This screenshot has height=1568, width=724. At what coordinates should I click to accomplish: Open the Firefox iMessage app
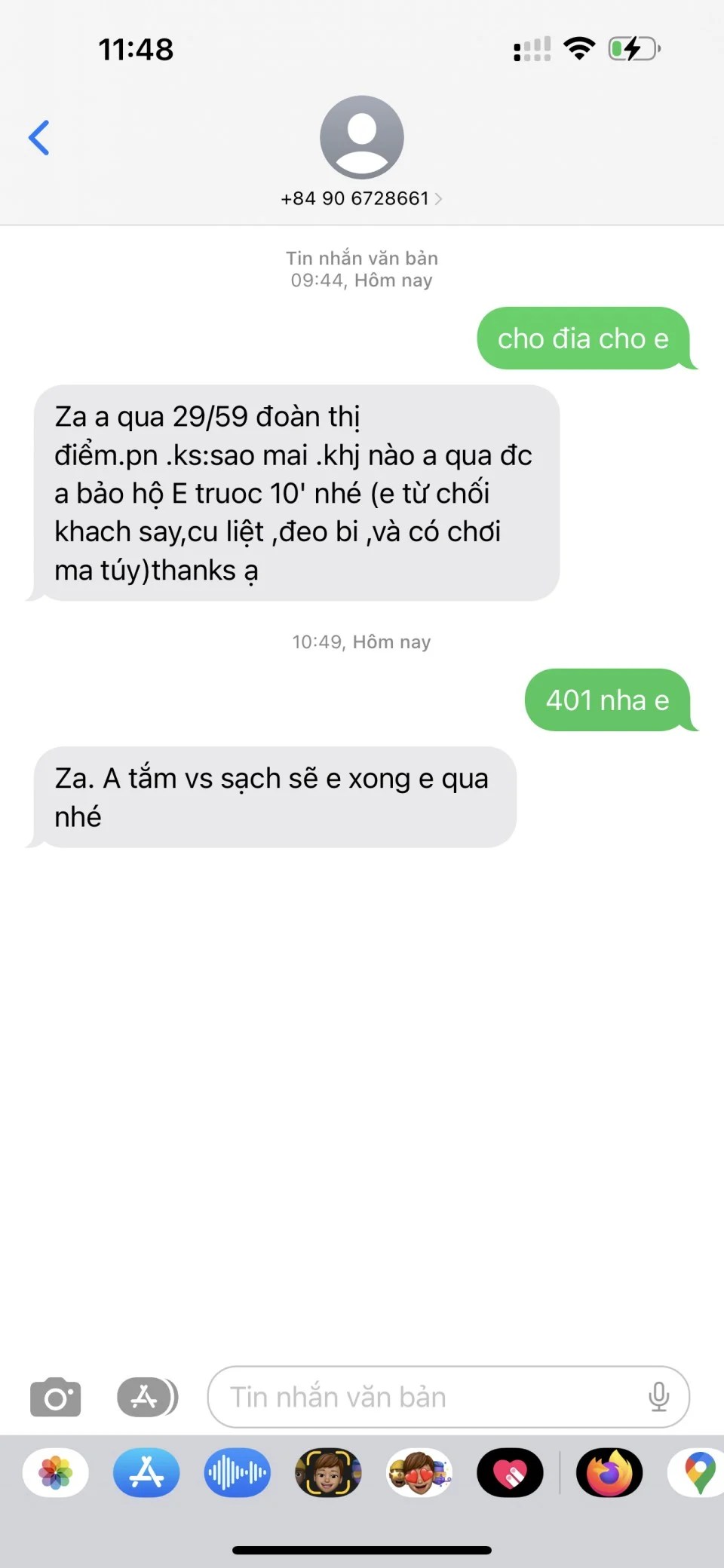pyautogui.click(x=609, y=1473)
